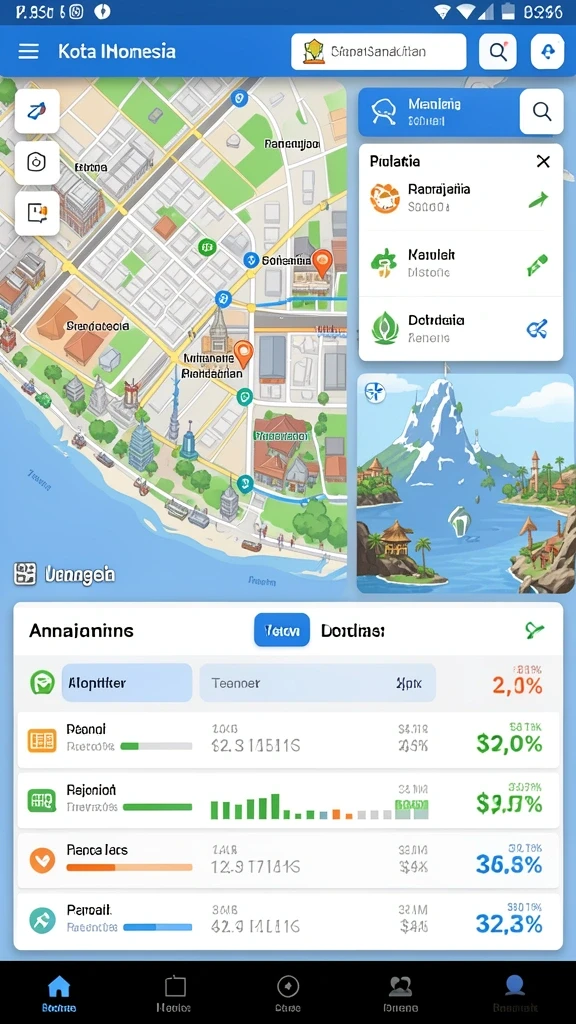This screenshot has height=1024, width=576.
Task: Open the first place row with orange icon
Action: pos(461,198)
